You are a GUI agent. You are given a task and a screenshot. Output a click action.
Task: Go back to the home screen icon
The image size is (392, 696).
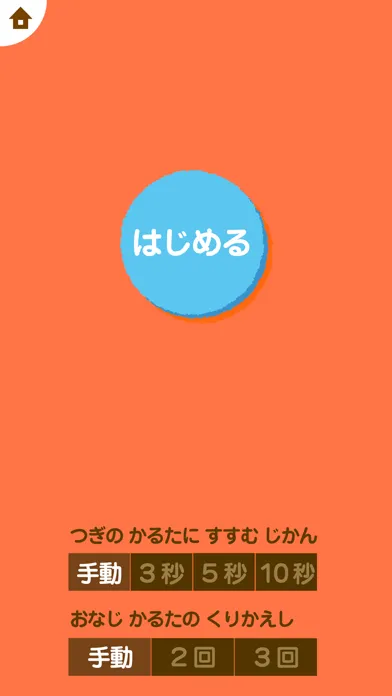[20, 20]
